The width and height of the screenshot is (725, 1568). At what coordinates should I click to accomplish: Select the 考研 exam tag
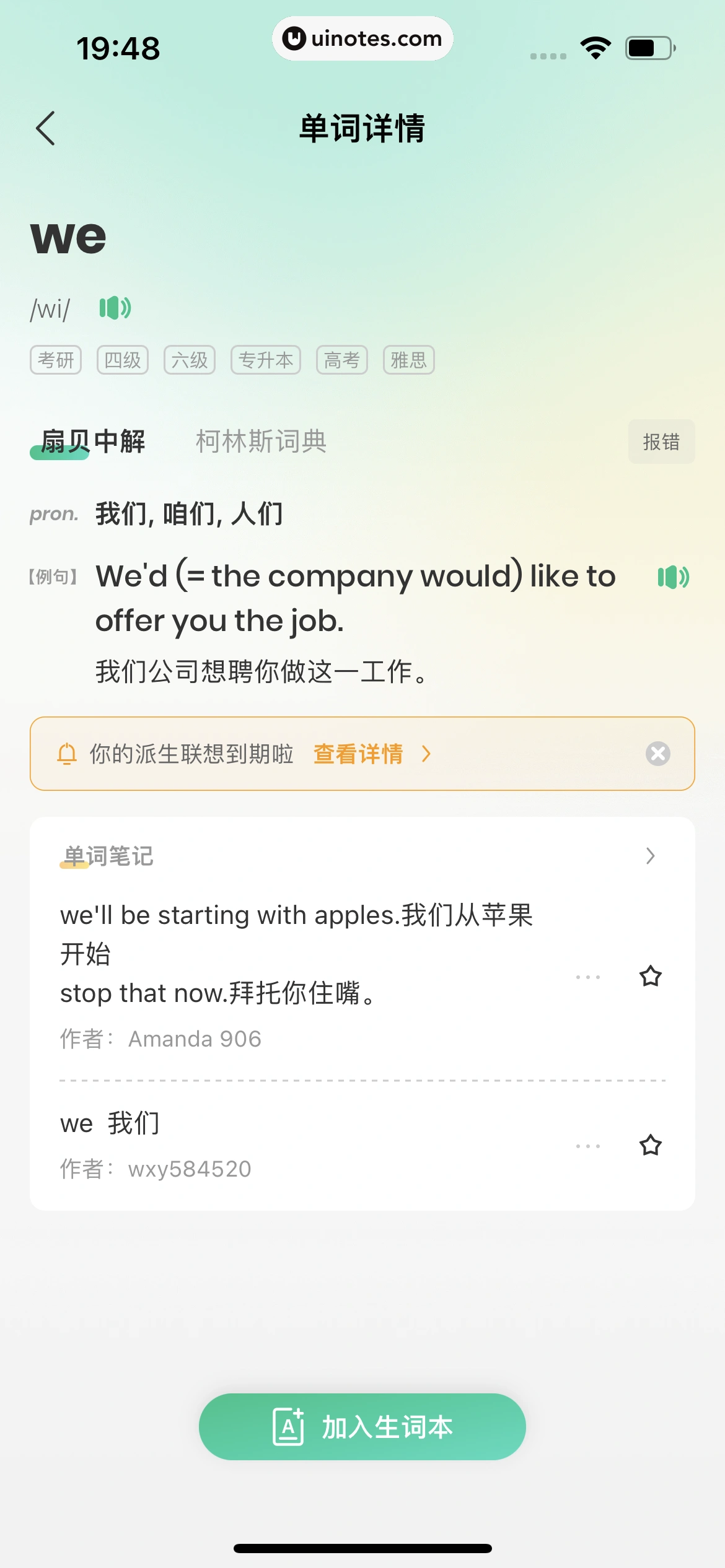coord(55,360)
